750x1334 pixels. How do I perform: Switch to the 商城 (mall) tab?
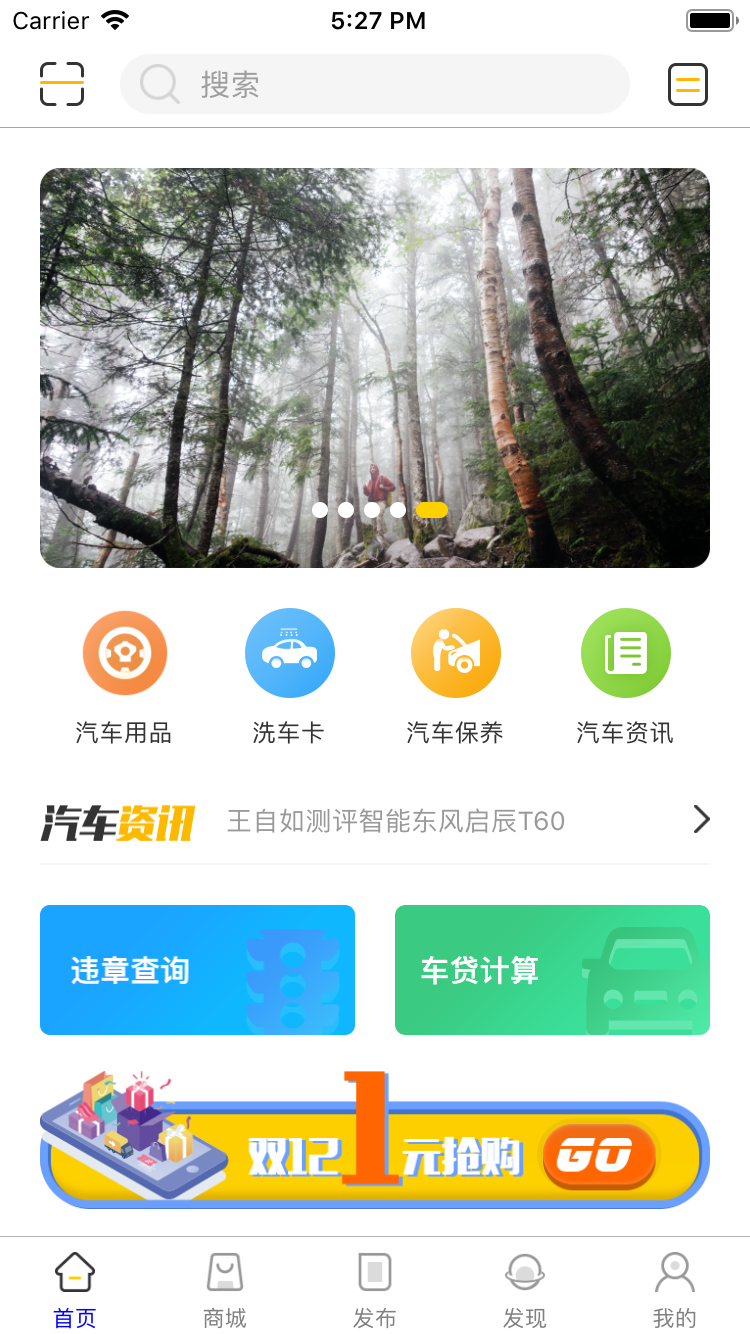pyautogui.click(x=224, y=1288)
